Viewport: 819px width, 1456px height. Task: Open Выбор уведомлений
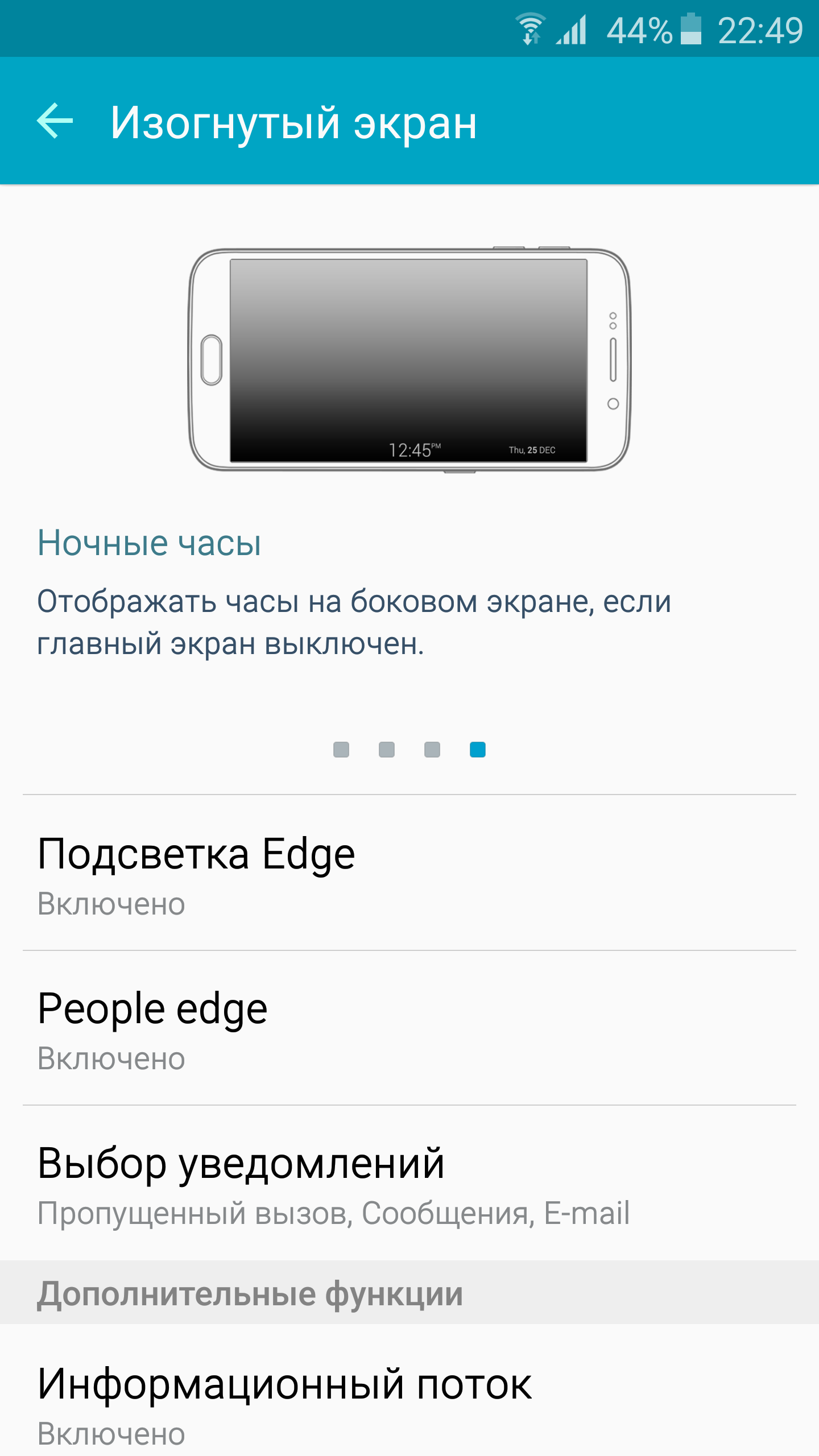(409, 1182)
